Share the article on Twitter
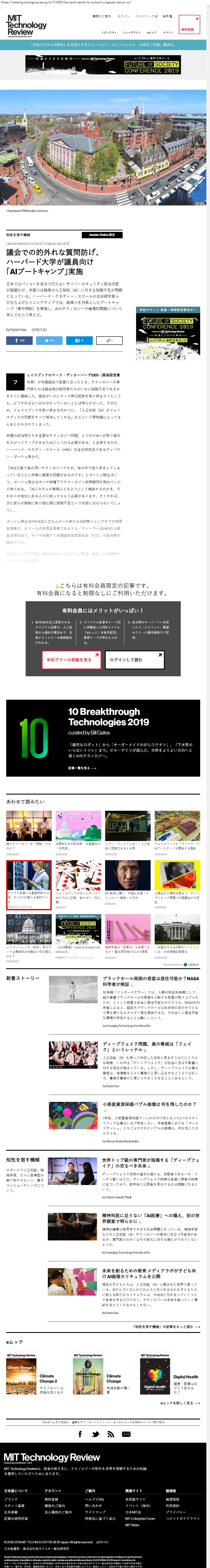 coord(49,340)
